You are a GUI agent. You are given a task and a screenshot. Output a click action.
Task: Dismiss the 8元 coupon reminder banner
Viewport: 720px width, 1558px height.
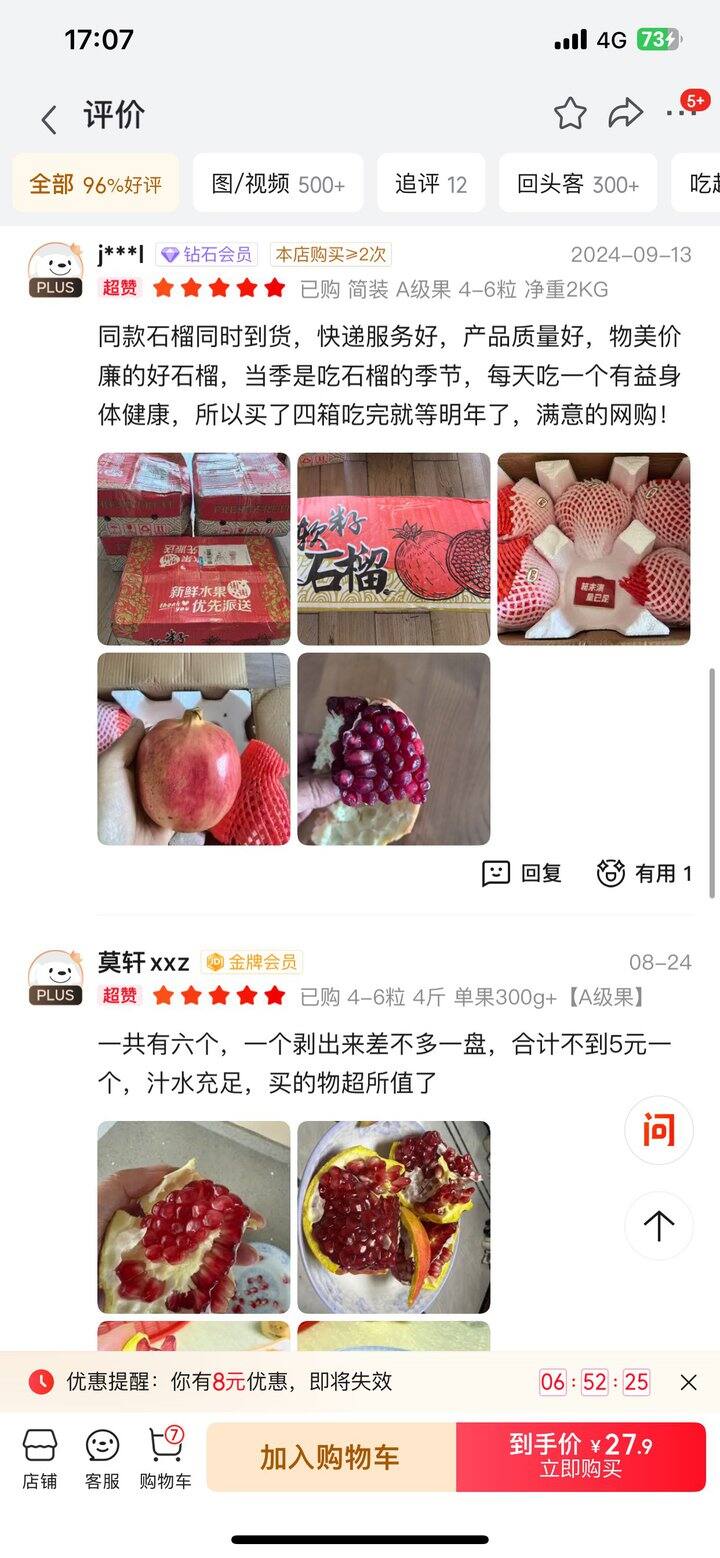pos(688,1382)
